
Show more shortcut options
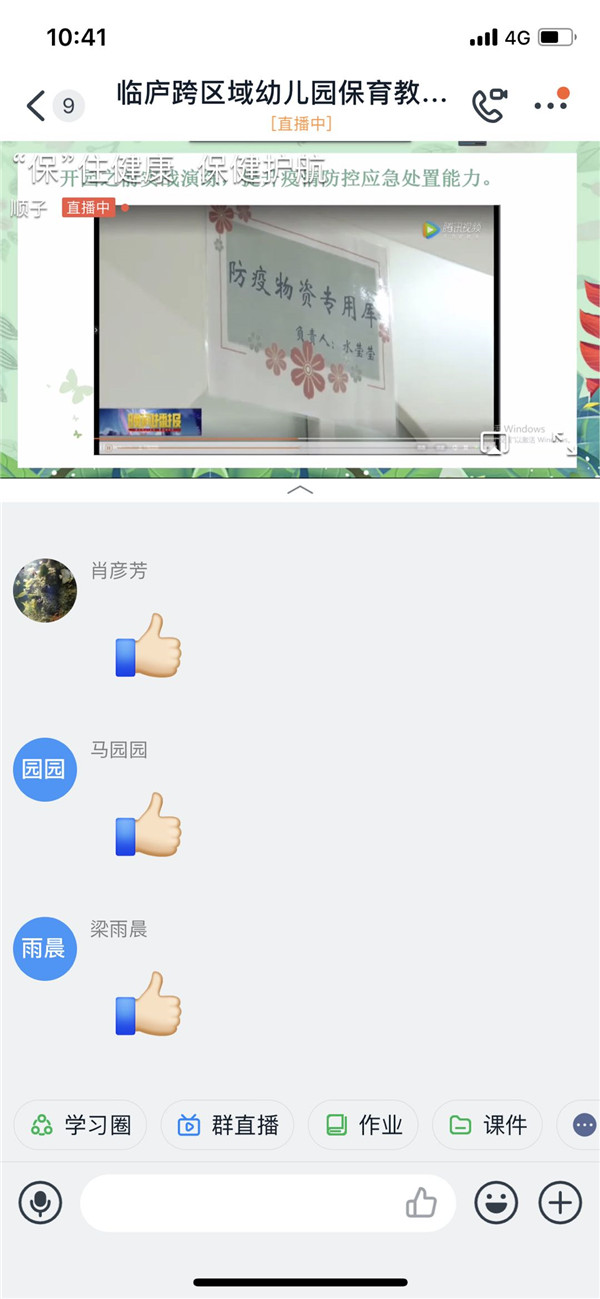(x=584, y=1125)
